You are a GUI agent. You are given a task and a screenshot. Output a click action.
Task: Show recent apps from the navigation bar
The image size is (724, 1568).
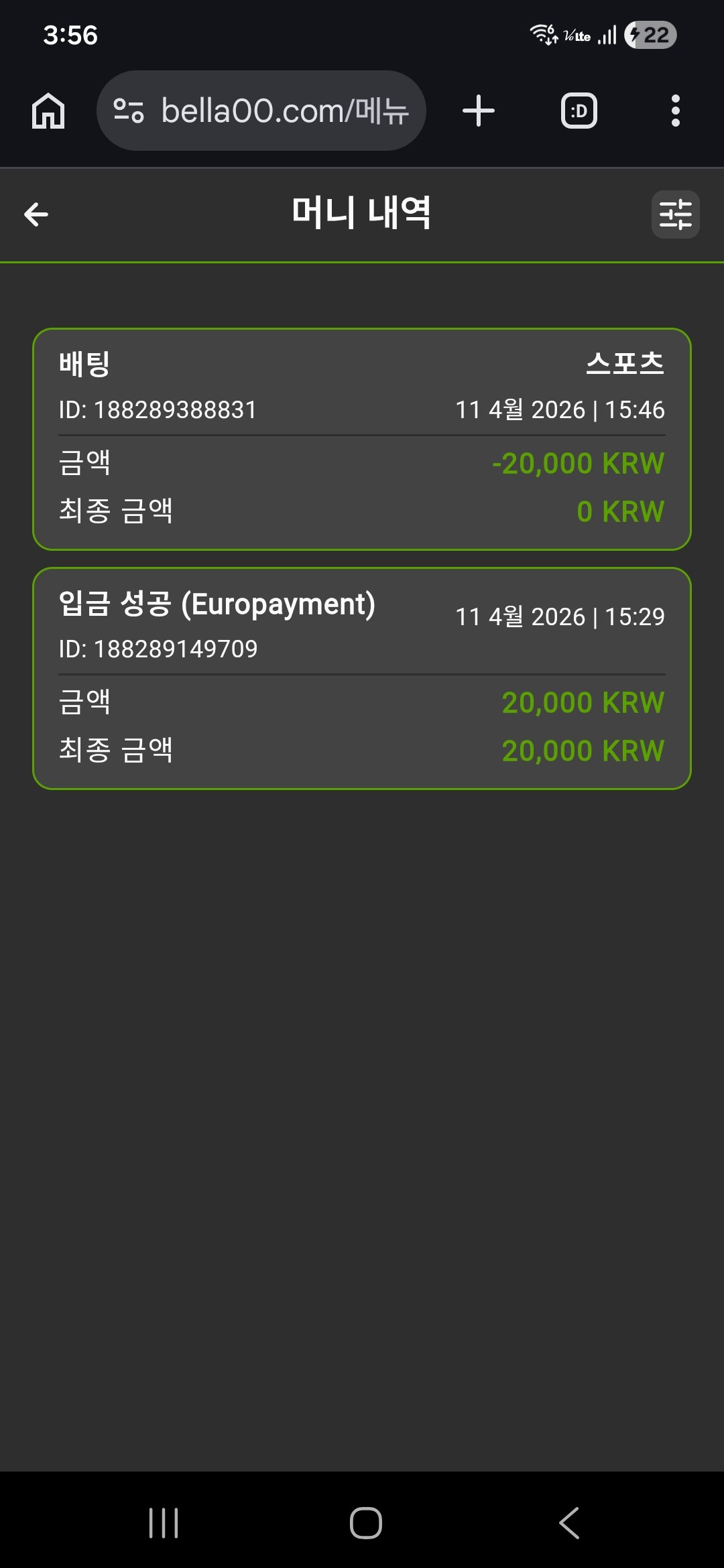164,1522
